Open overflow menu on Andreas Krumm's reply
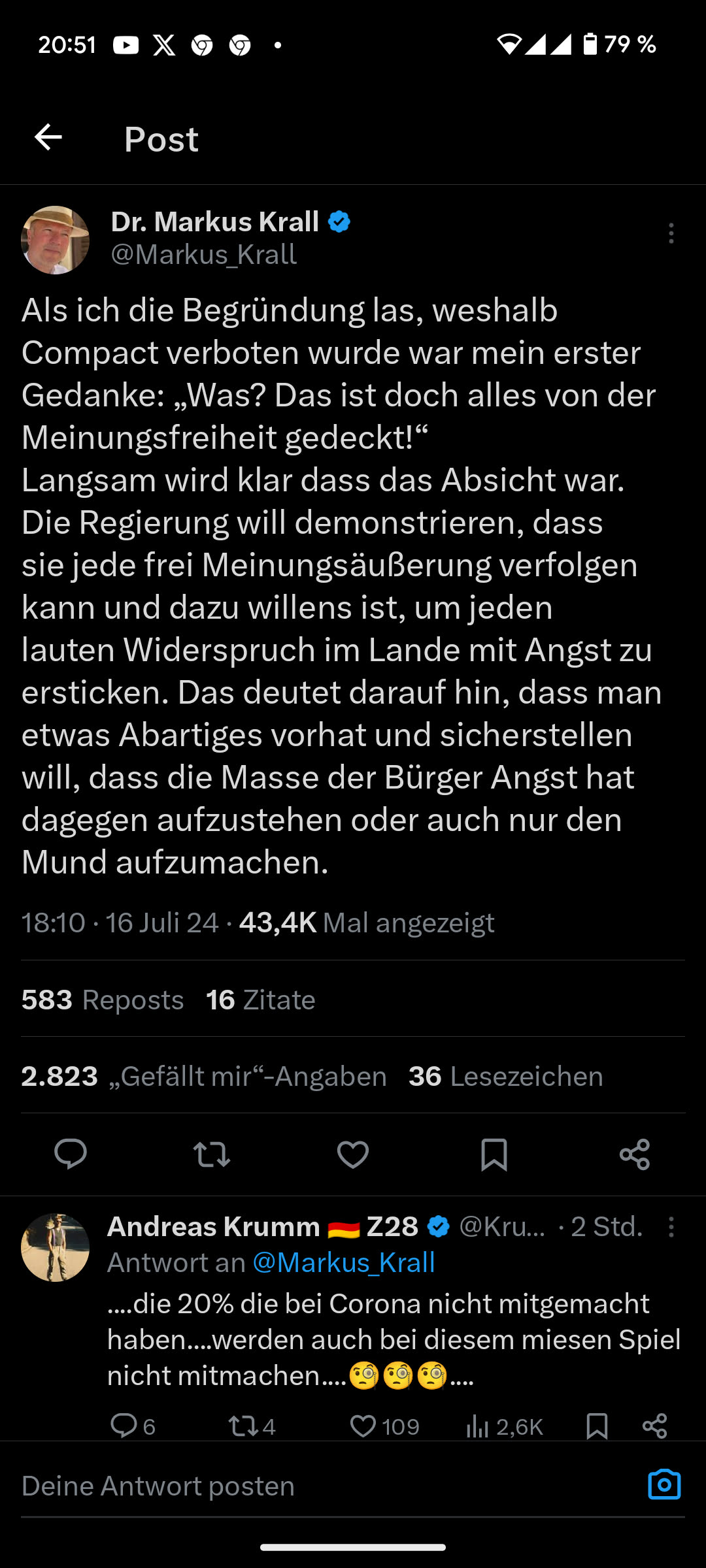 (671, 1227)
